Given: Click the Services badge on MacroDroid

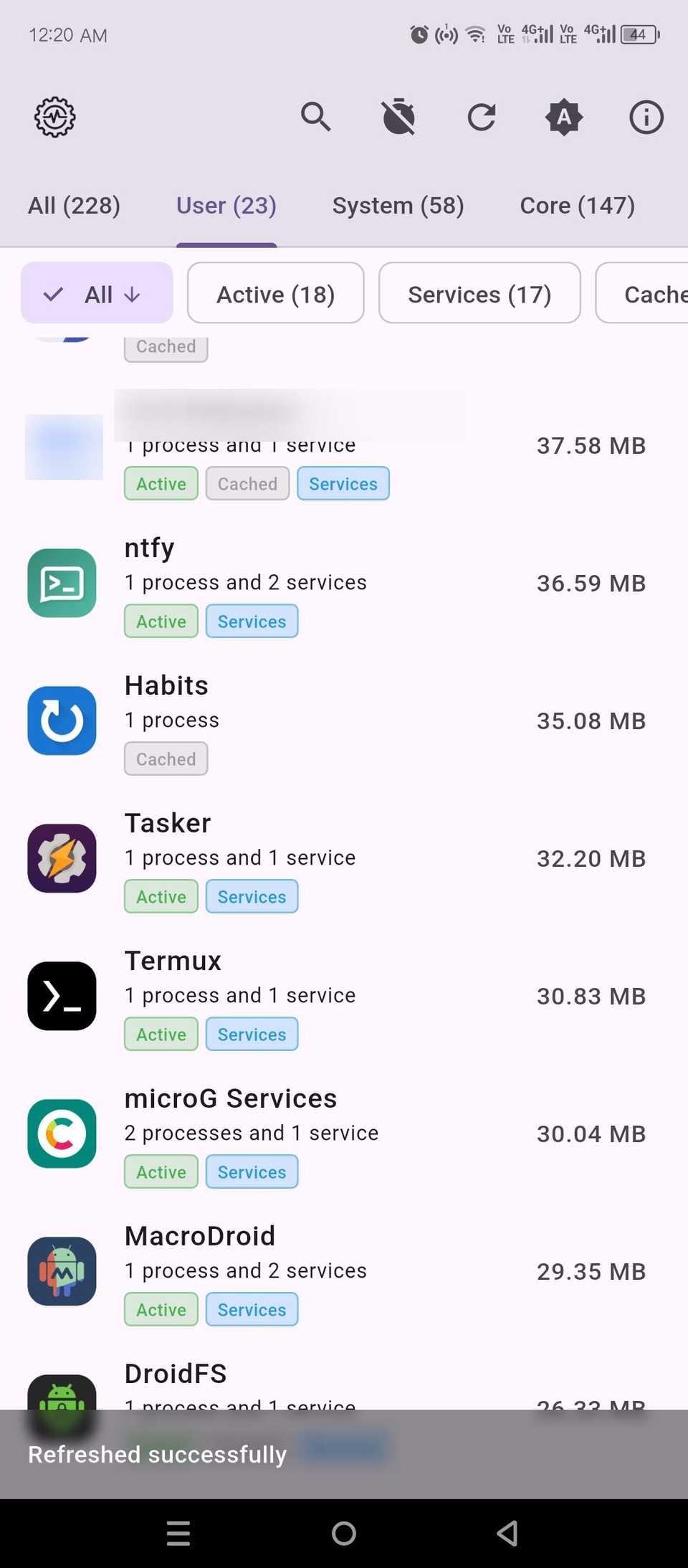Looking at the screenshot, I should [252, 1309].
